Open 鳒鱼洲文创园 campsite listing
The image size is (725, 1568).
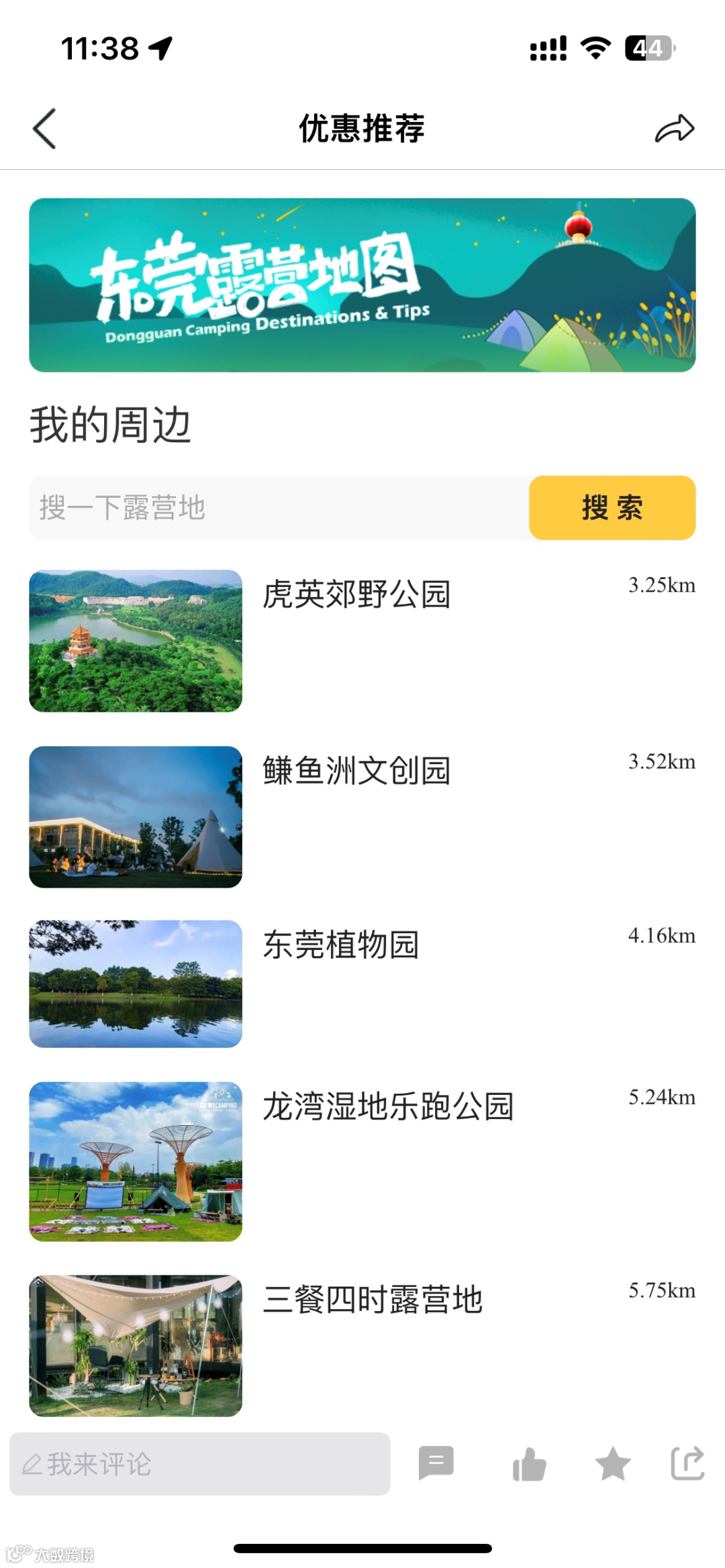[356, 771]
